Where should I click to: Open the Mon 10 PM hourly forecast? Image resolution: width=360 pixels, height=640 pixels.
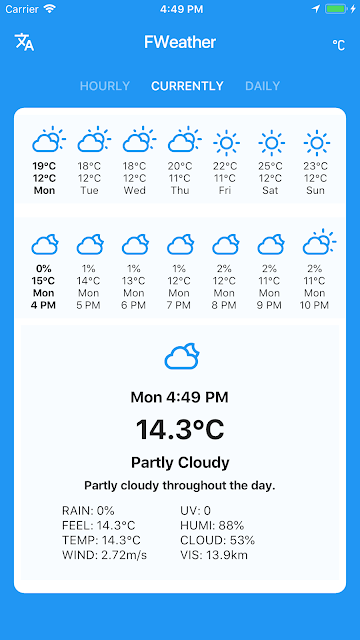[314, 271]
